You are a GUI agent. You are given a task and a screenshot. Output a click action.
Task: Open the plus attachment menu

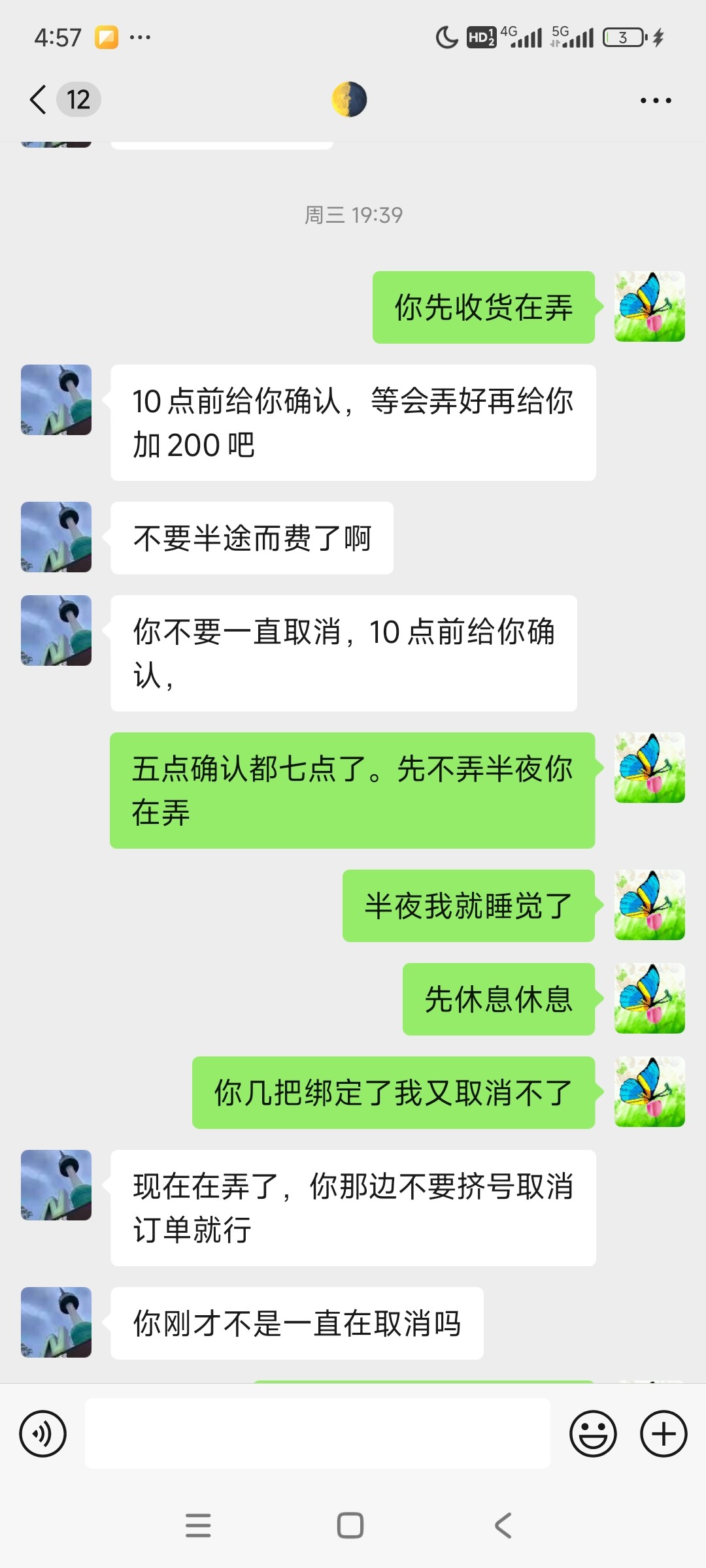coord(663,1433)
